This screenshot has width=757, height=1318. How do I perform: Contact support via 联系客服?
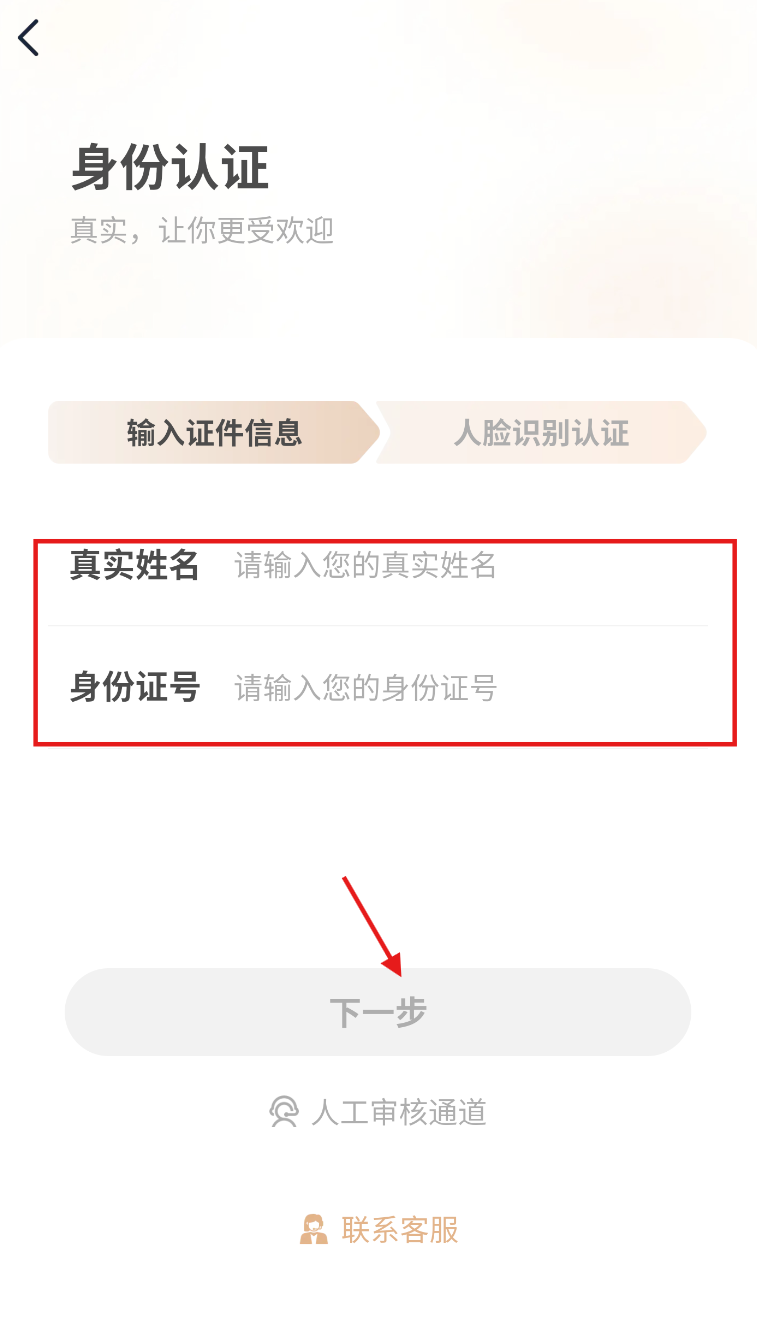(380, 1229)
